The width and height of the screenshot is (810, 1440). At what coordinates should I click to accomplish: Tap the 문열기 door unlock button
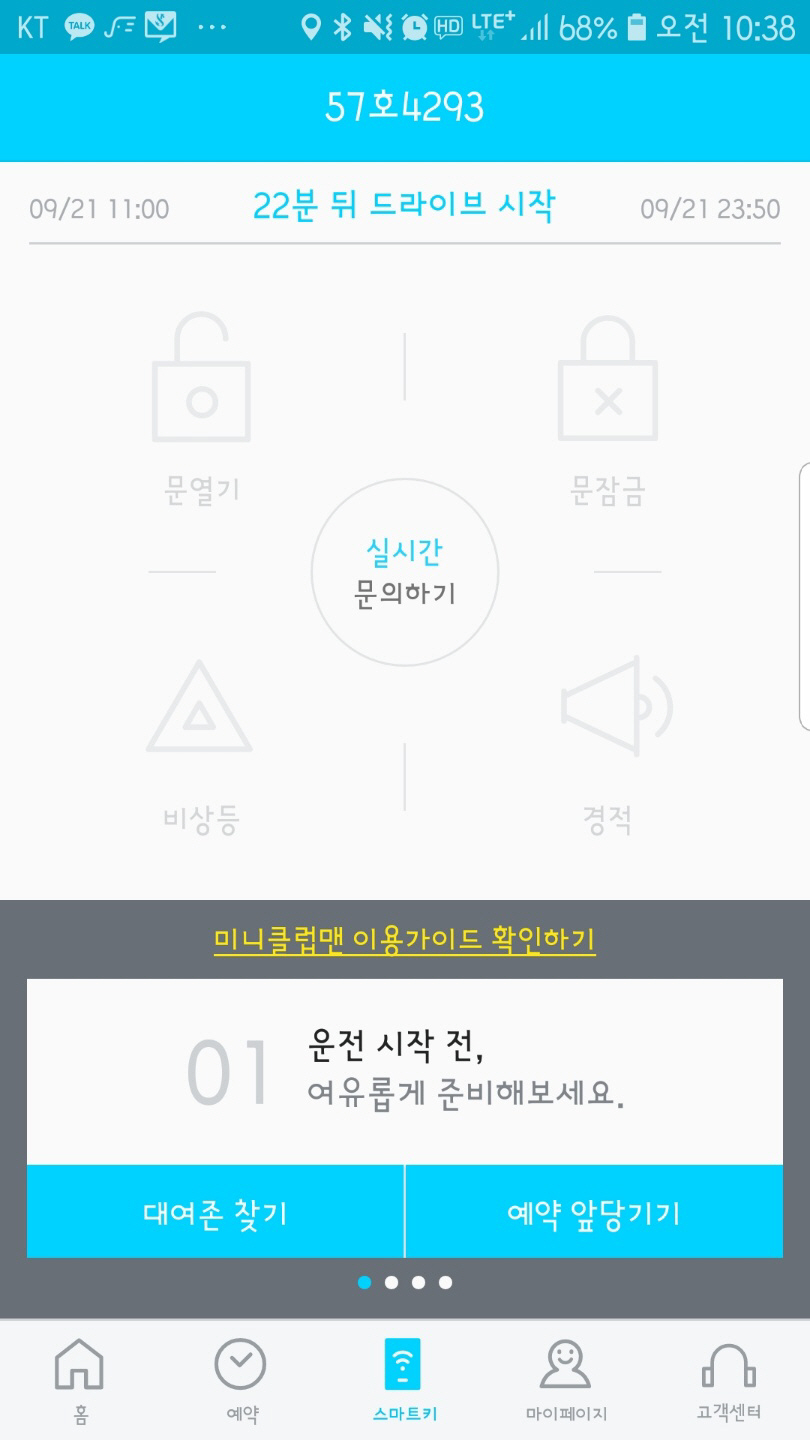pyautogui.click(x=201, y=410)
